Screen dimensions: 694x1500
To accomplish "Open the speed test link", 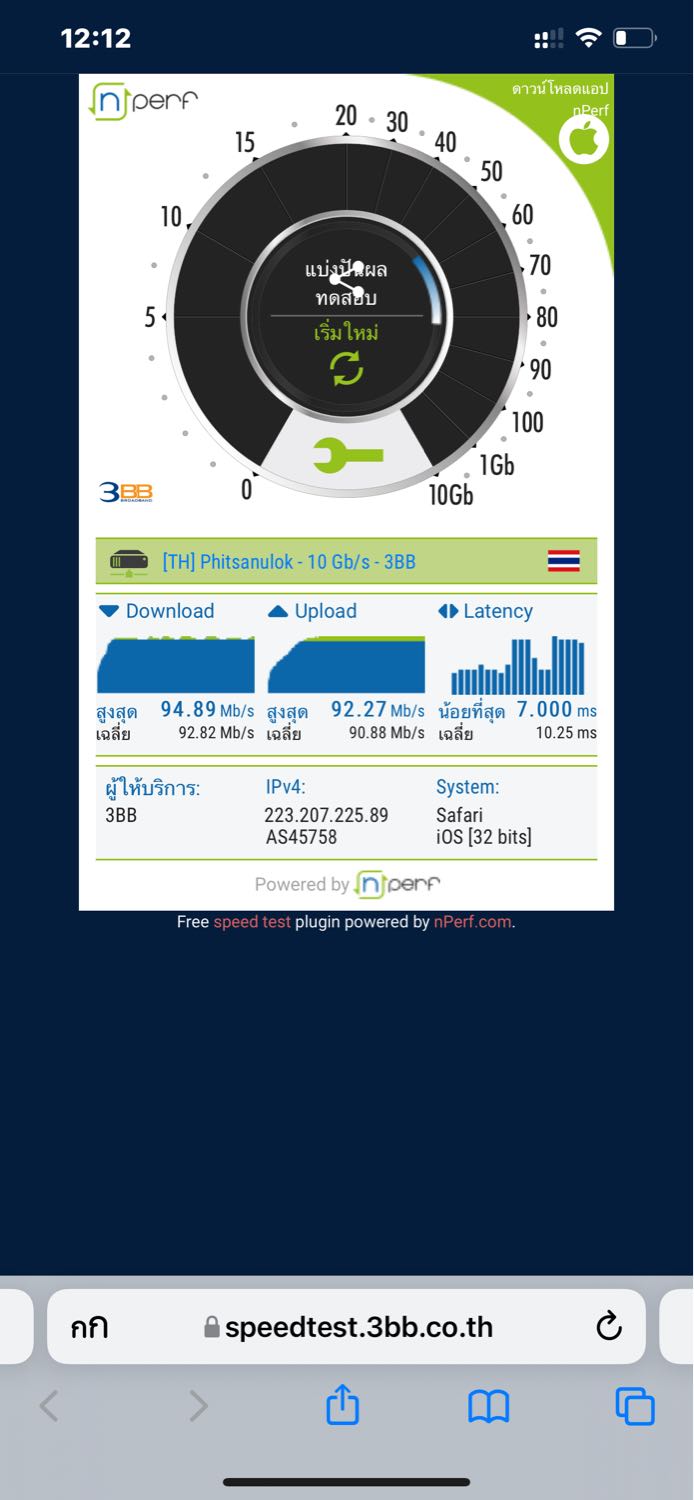I will point(252,922).
